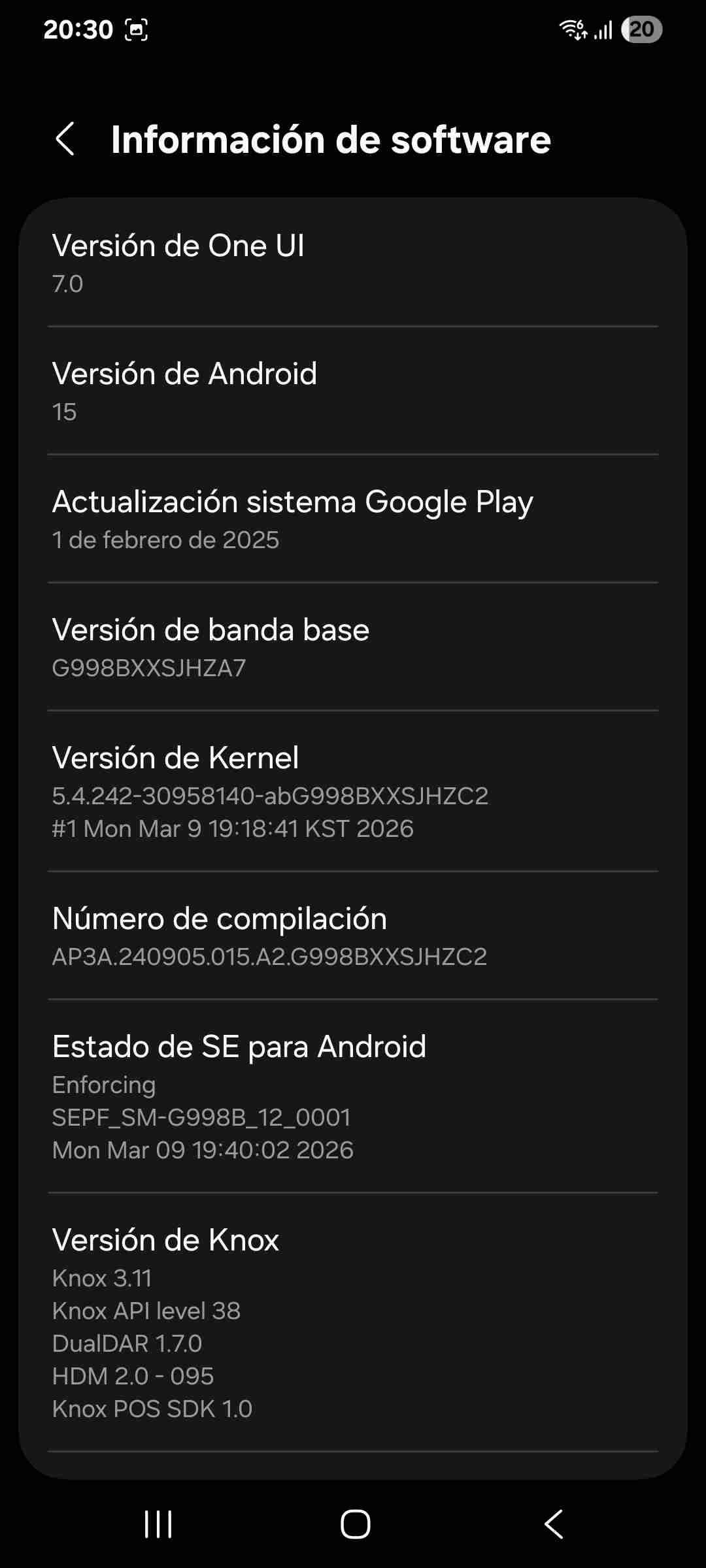706x1568 pixels.
Task: Tap the back arrow next to the title
Action: click(66, 140)
